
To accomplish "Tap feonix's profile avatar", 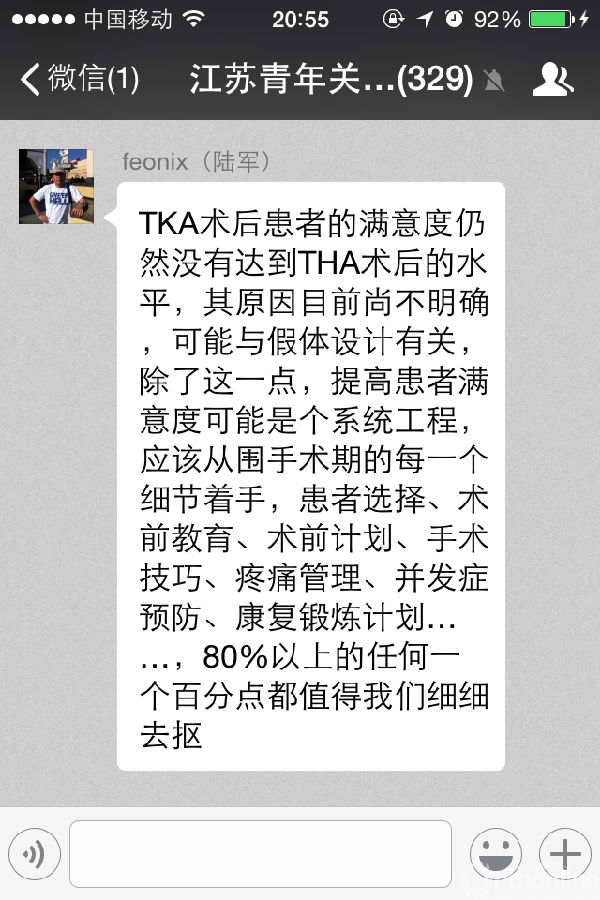I will (x=56, y=187).
